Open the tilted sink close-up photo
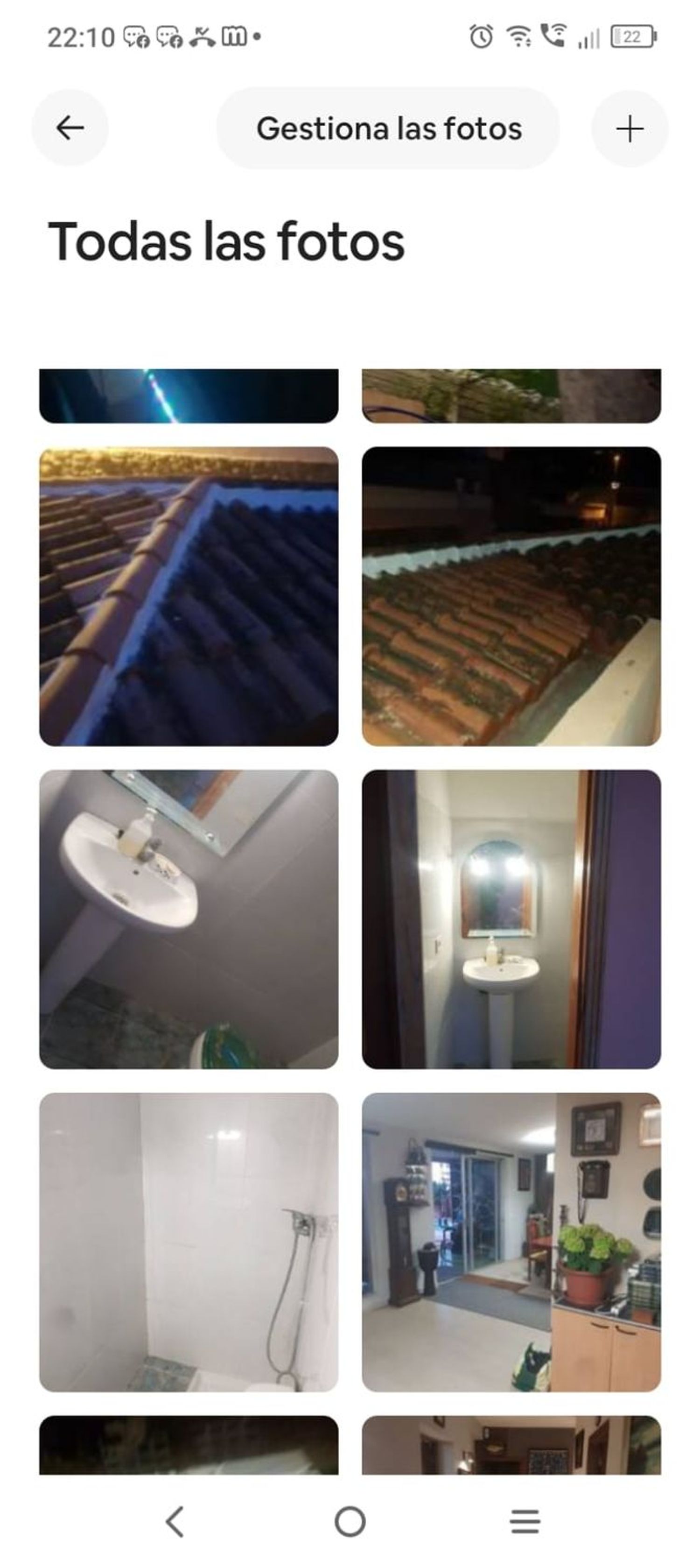The height and width of the screenshot is (1568, 700). point(189,919)
